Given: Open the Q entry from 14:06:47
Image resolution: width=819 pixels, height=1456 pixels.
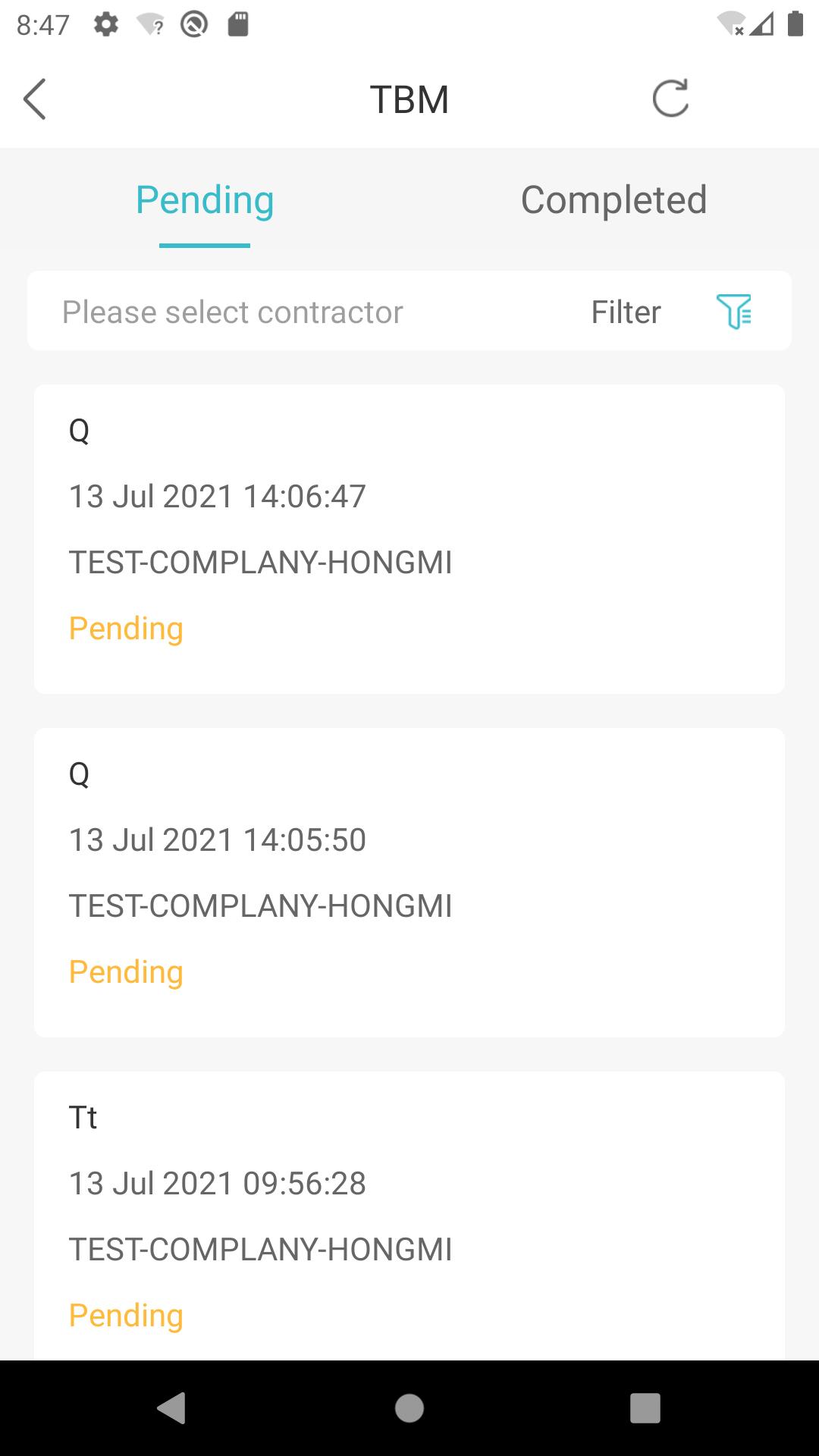Looking at the screenshot, I should (x=409, y=539).
